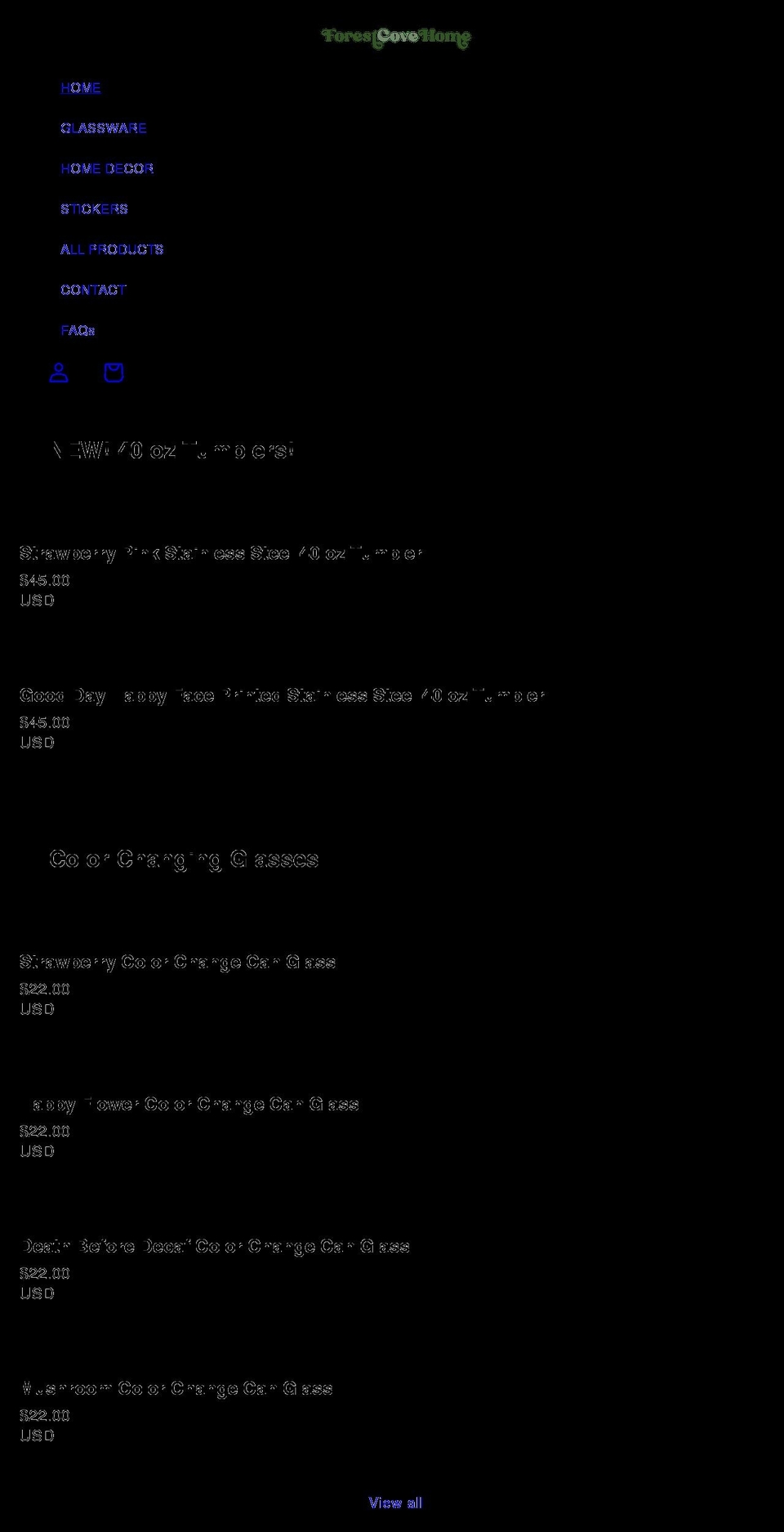Go to the GLASSWARE page
784x1532 pixels.
103,128
